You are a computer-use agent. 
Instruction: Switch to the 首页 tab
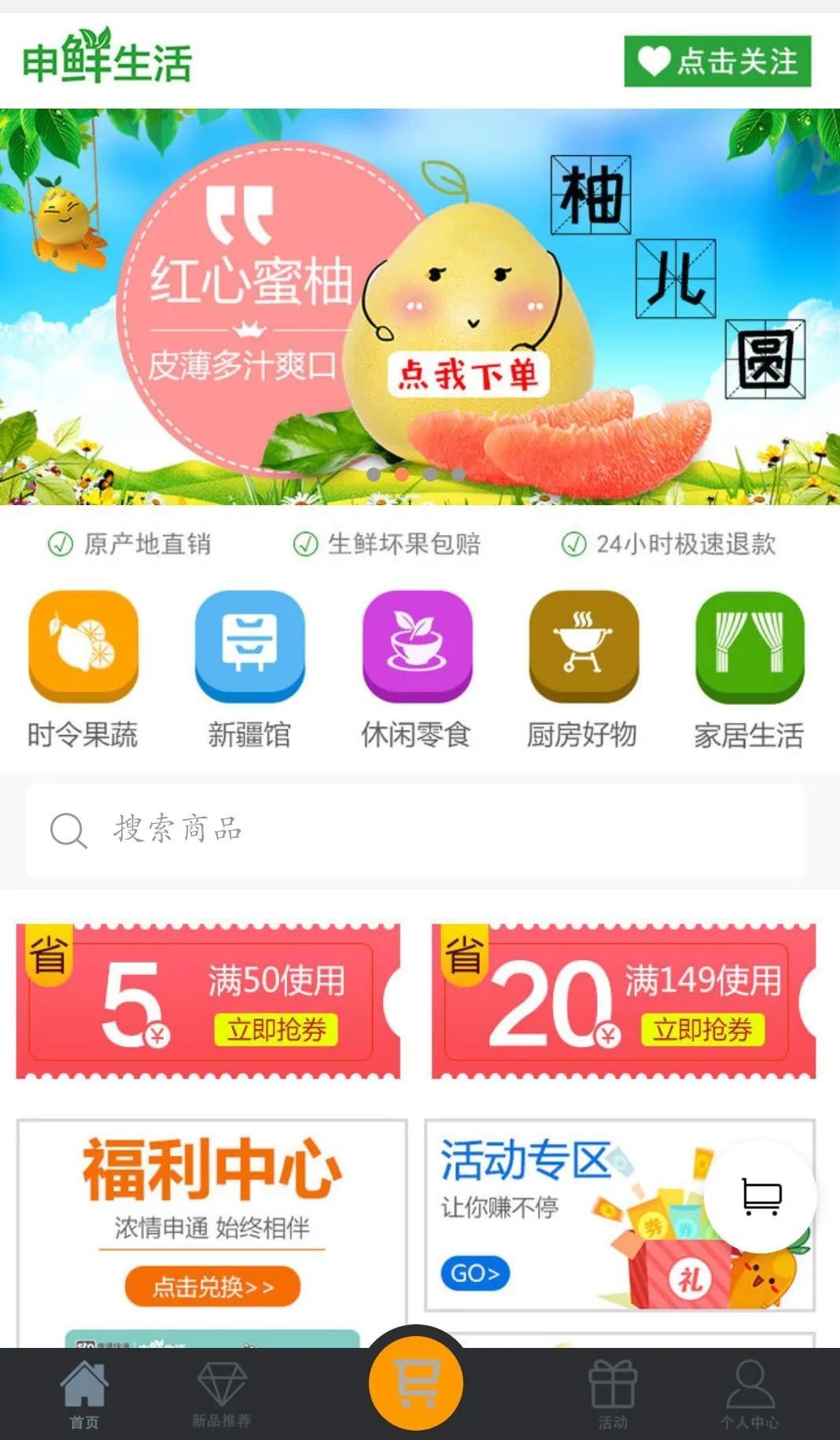(84, 1394)
